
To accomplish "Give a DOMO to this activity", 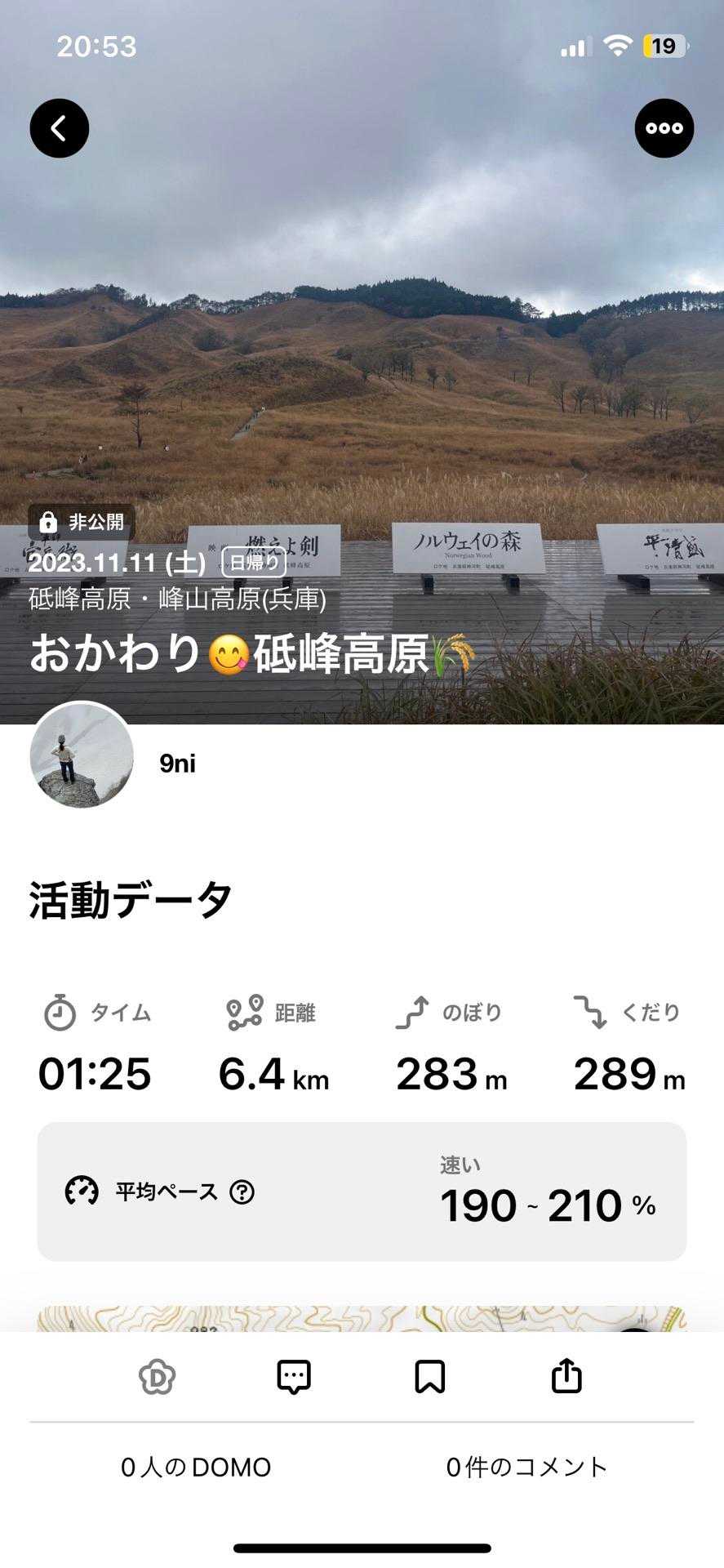I will pyautogui.click(x=157, y=1377).
